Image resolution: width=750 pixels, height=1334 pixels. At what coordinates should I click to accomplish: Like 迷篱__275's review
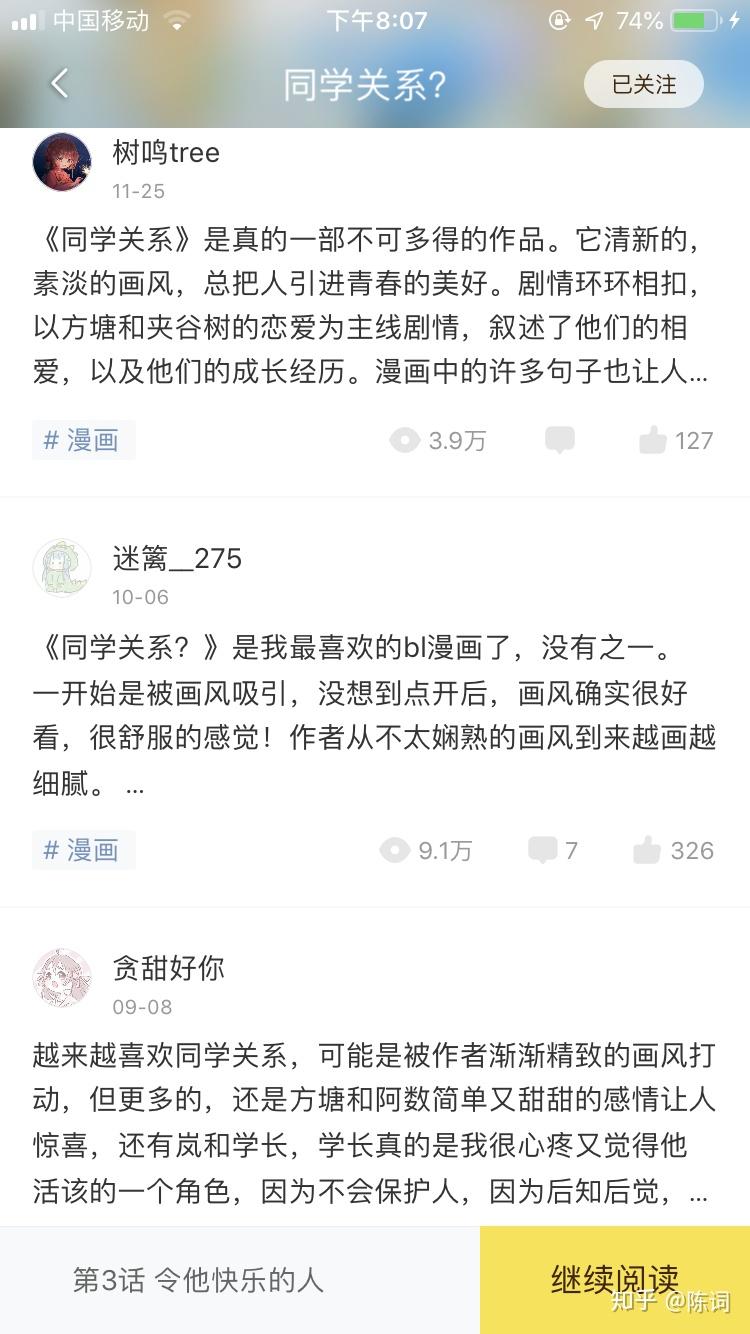(x=673, y=850)
